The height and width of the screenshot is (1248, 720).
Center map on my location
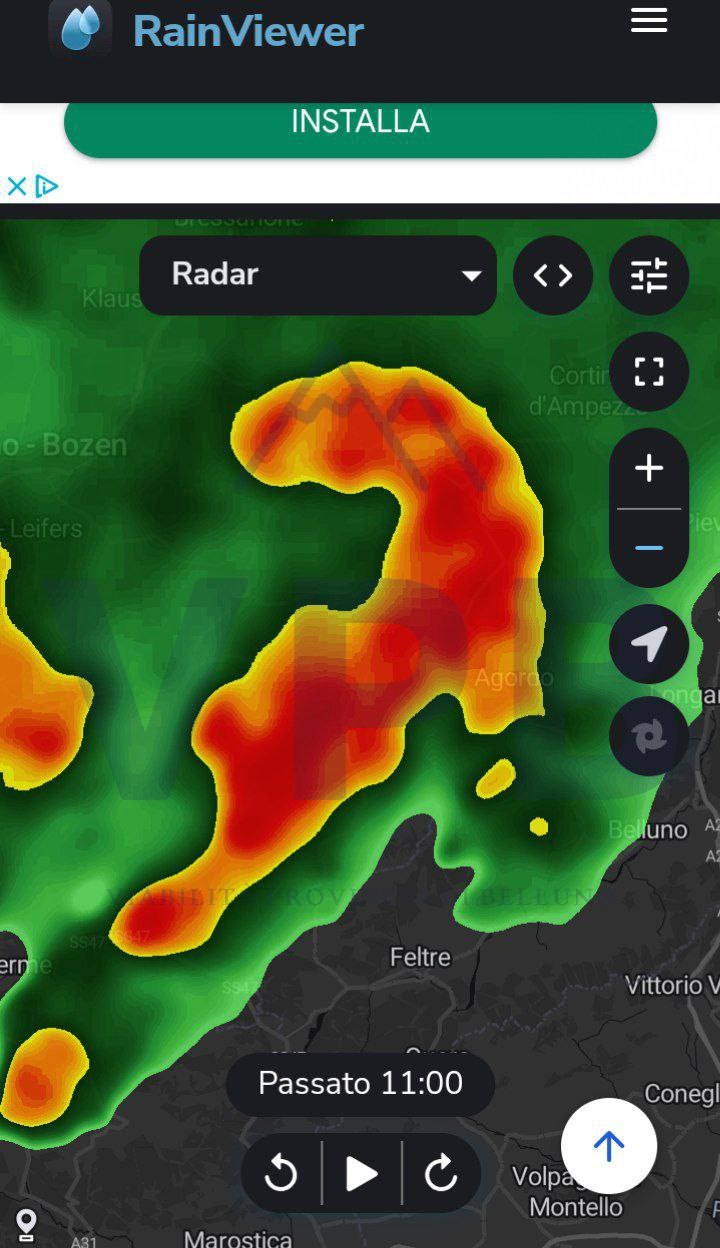click(649, 644)
